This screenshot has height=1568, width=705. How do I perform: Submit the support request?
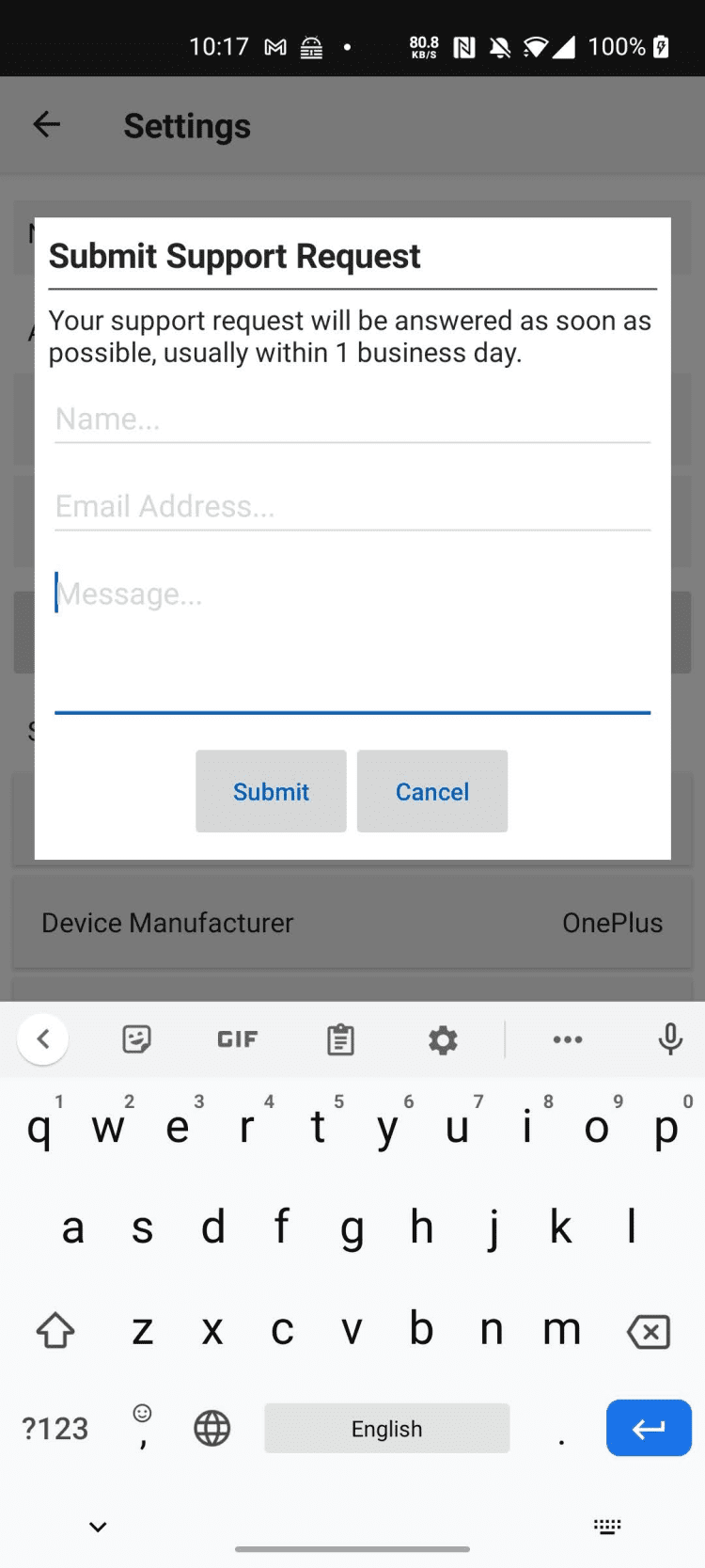271,791
